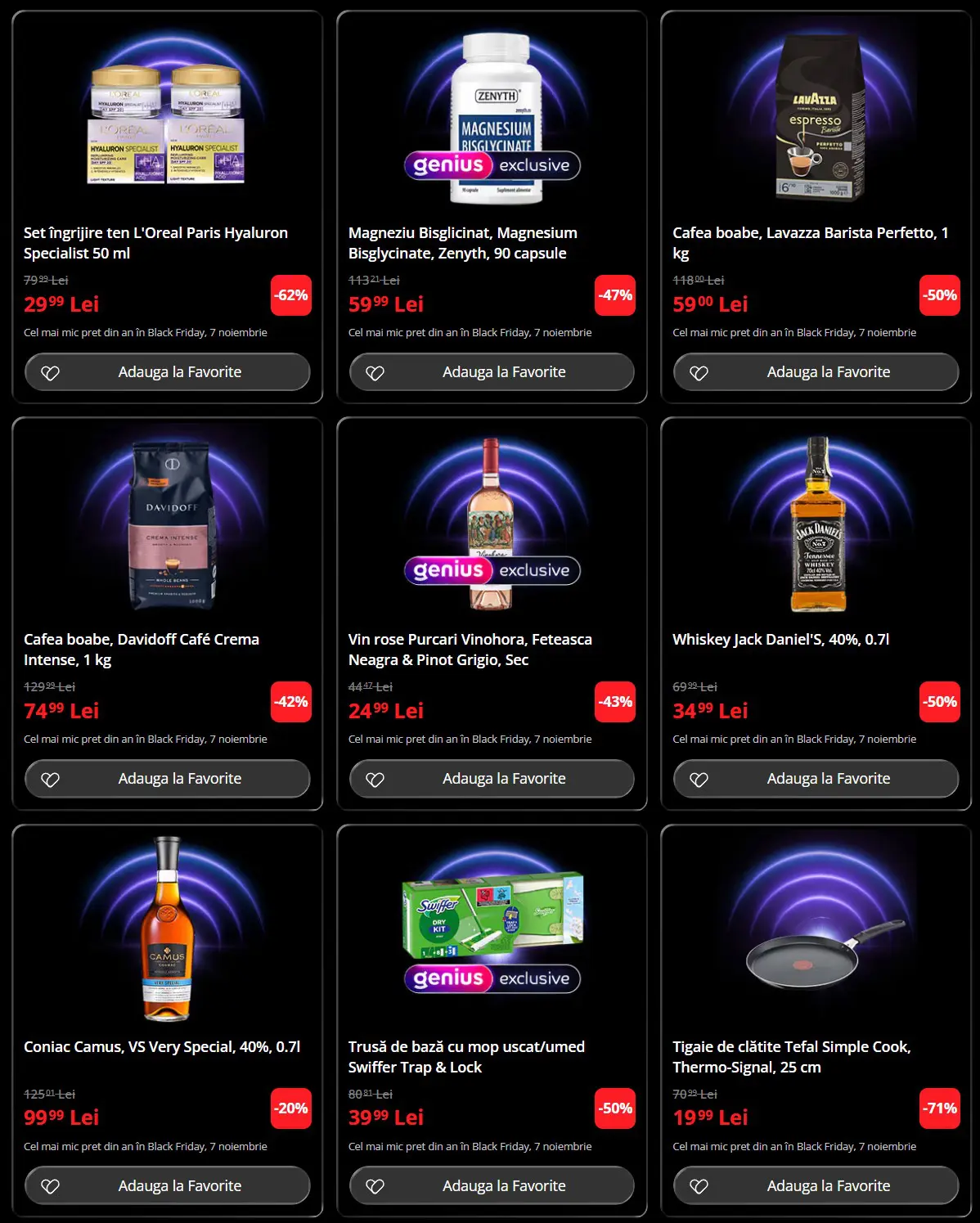Image resolution: width=980 pixels, height=1223 pixels.
Task: Add Lavazza Barista Perfetto coffee to favorites
Action: click(x=816, y=372)
